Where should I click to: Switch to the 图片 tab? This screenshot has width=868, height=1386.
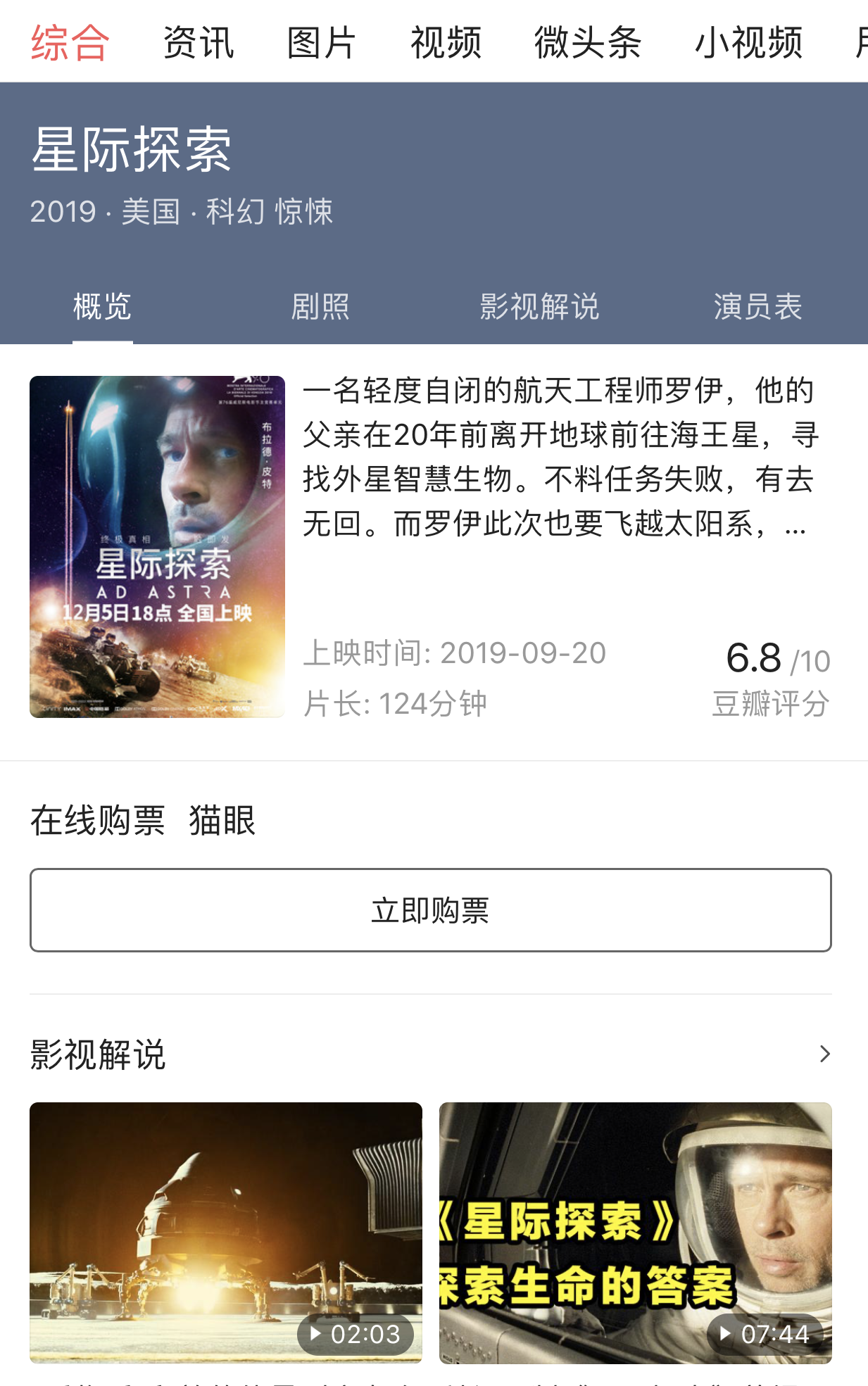pos(321,43)
